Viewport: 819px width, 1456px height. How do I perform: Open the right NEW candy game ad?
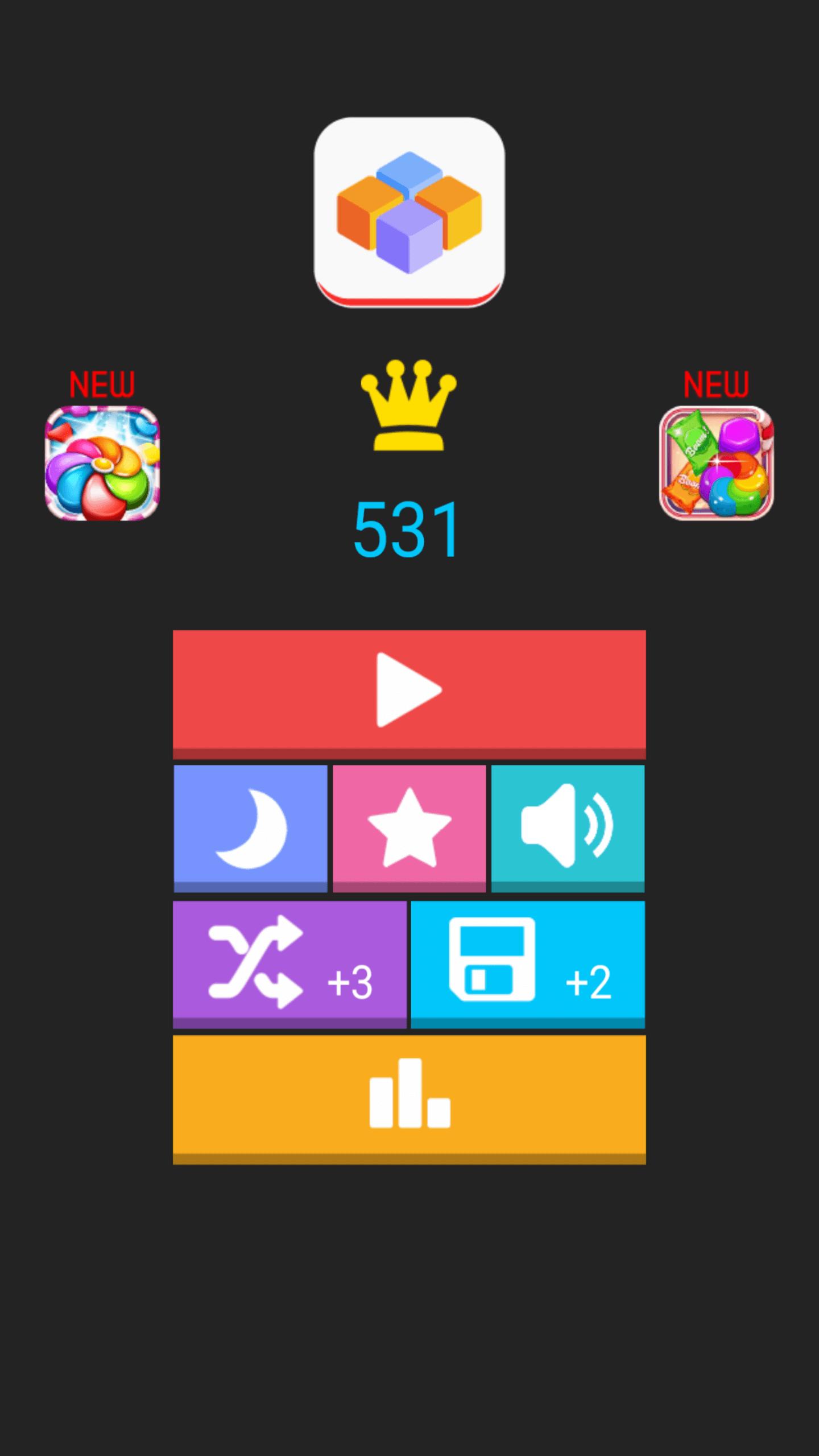pos(716,466)
